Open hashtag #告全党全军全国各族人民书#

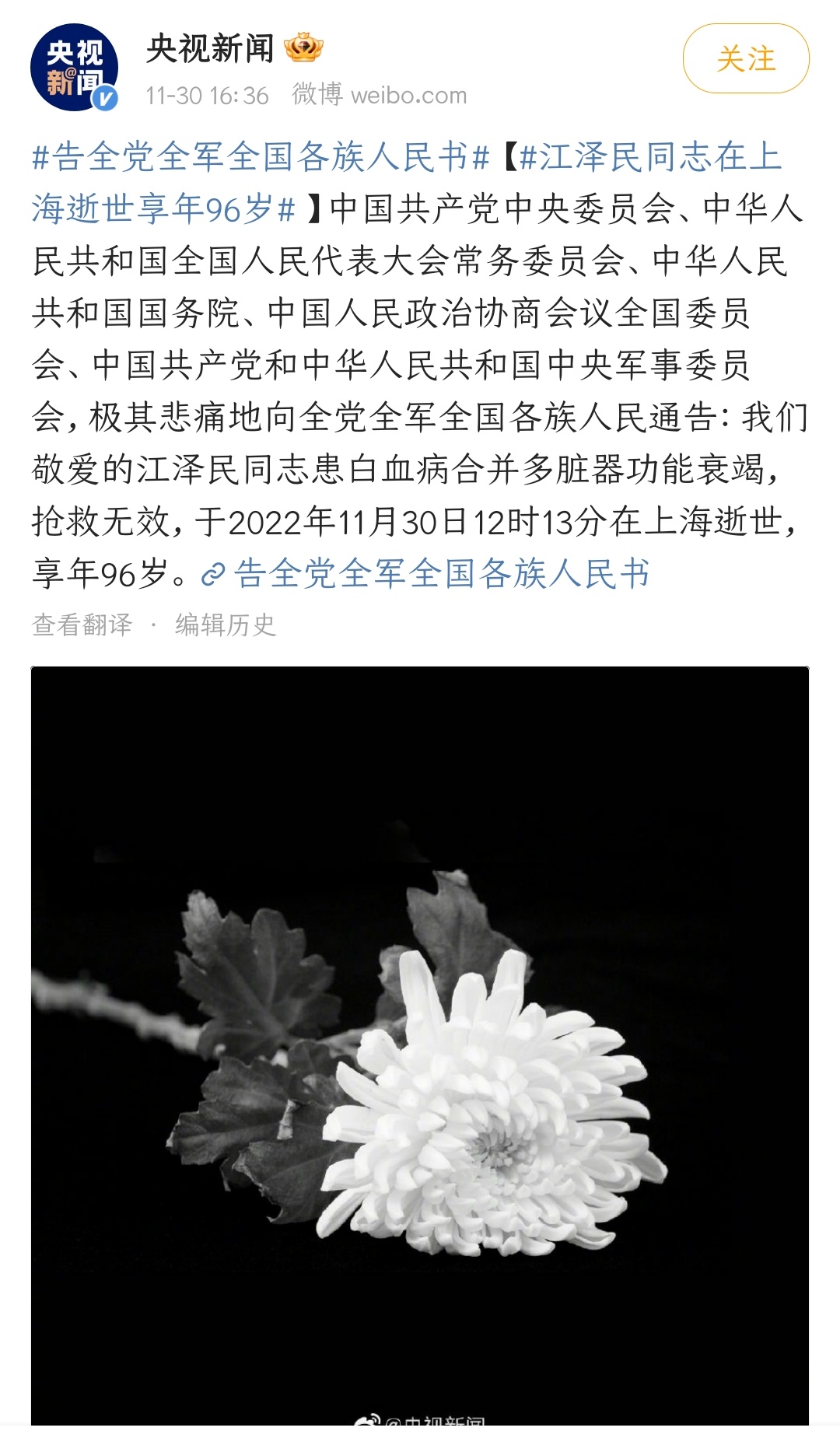pos(261,158)
